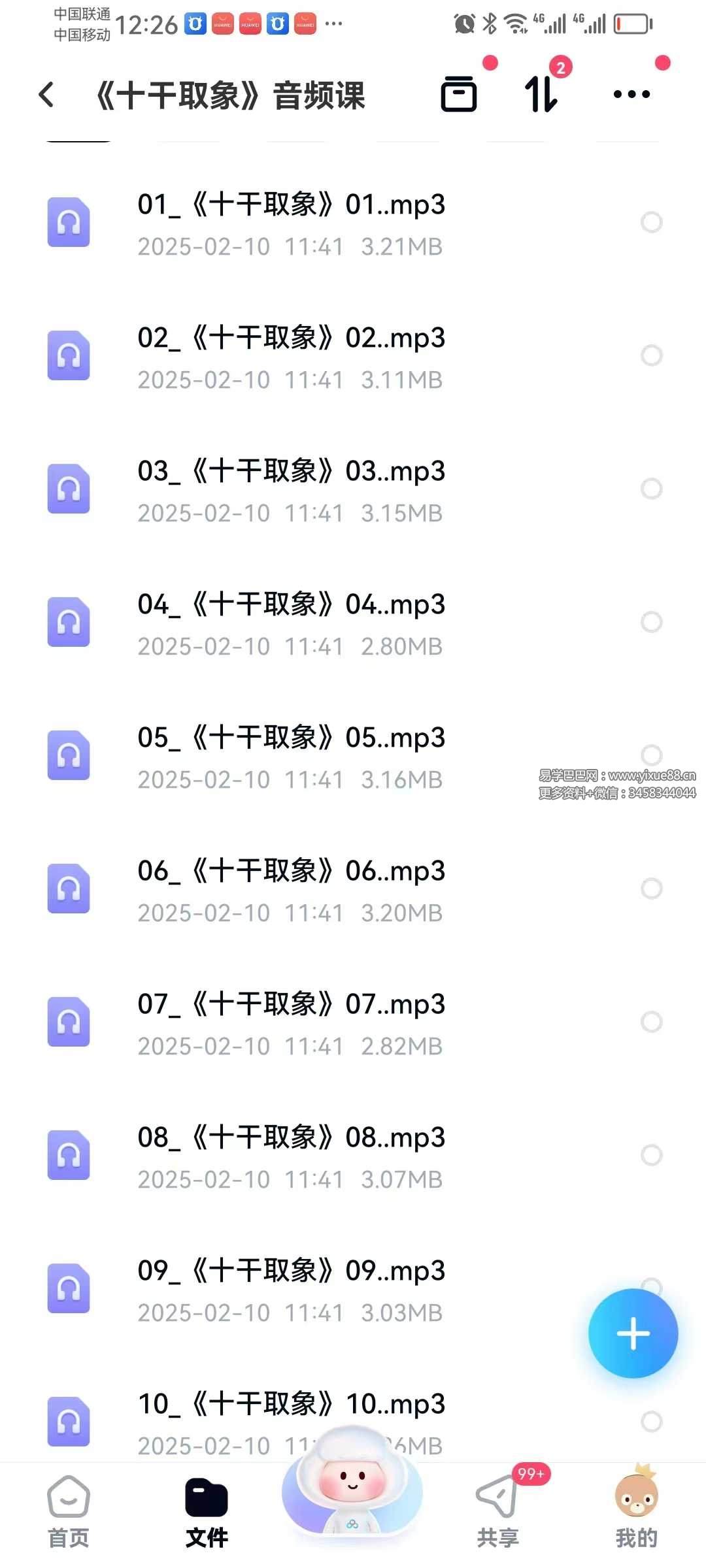Viewport: 706px width, 1568px height.
Task: Play 01_《十干取象》01..mp3
Action: [291, 223]
